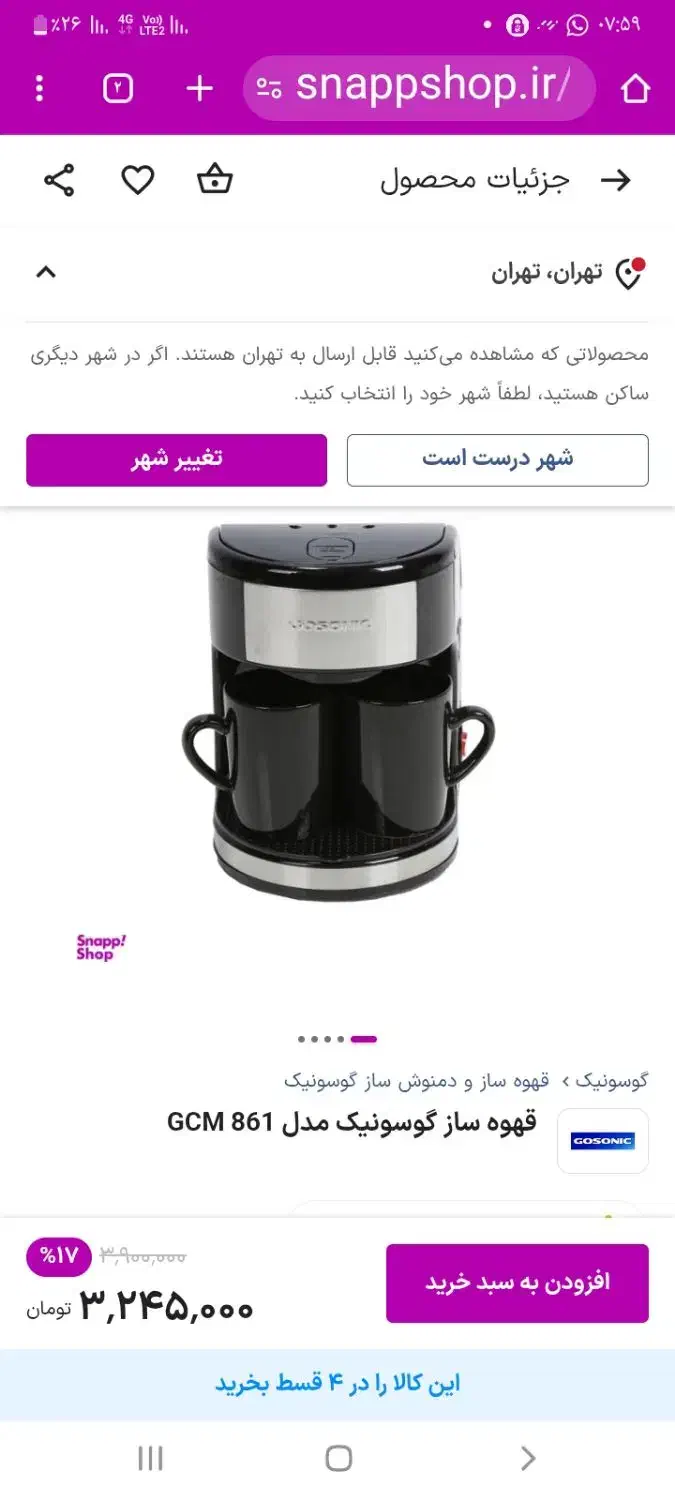Tap the تغییر شهر button
675x1500 pixels.
176,460
